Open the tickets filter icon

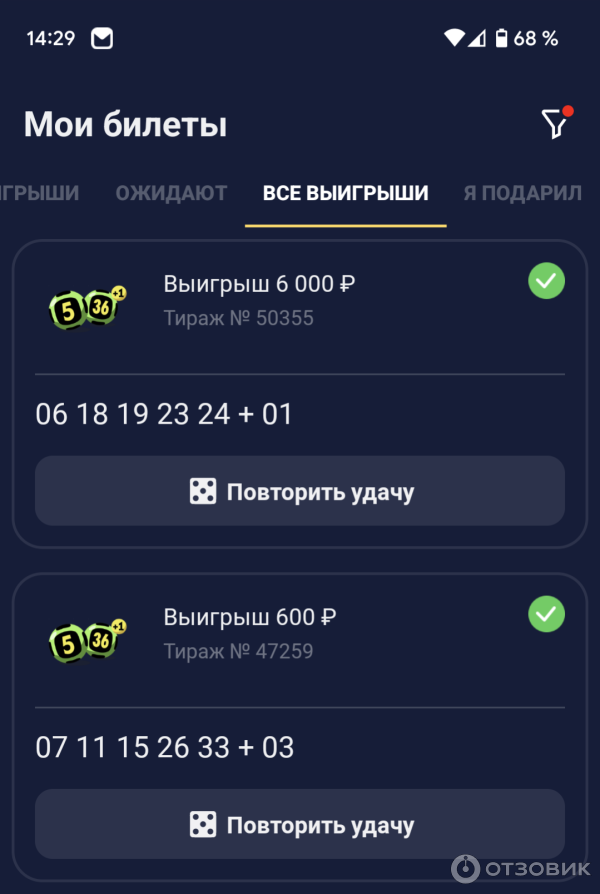(554, 124)
